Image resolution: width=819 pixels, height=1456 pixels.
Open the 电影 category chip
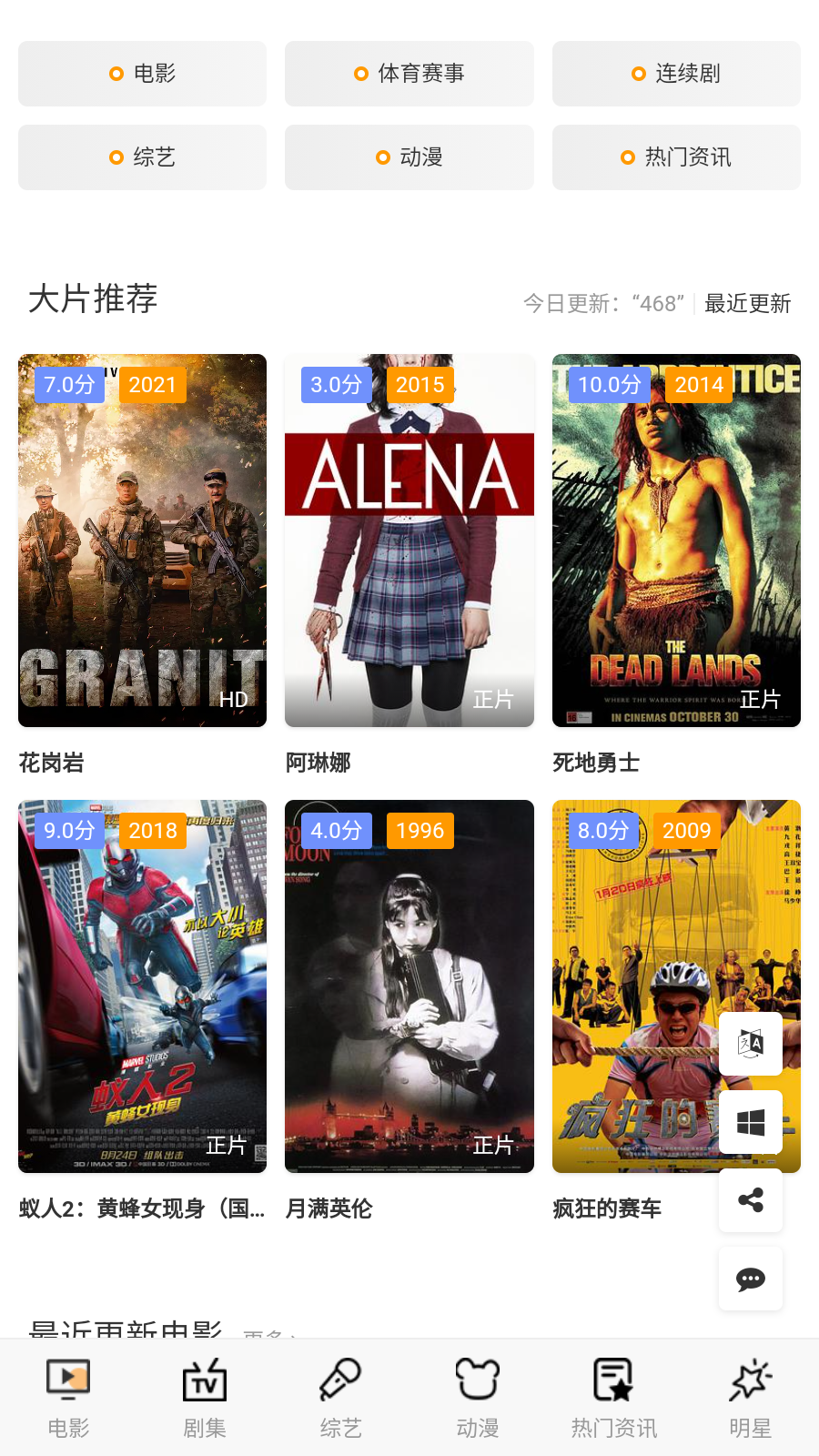(142, 74)
